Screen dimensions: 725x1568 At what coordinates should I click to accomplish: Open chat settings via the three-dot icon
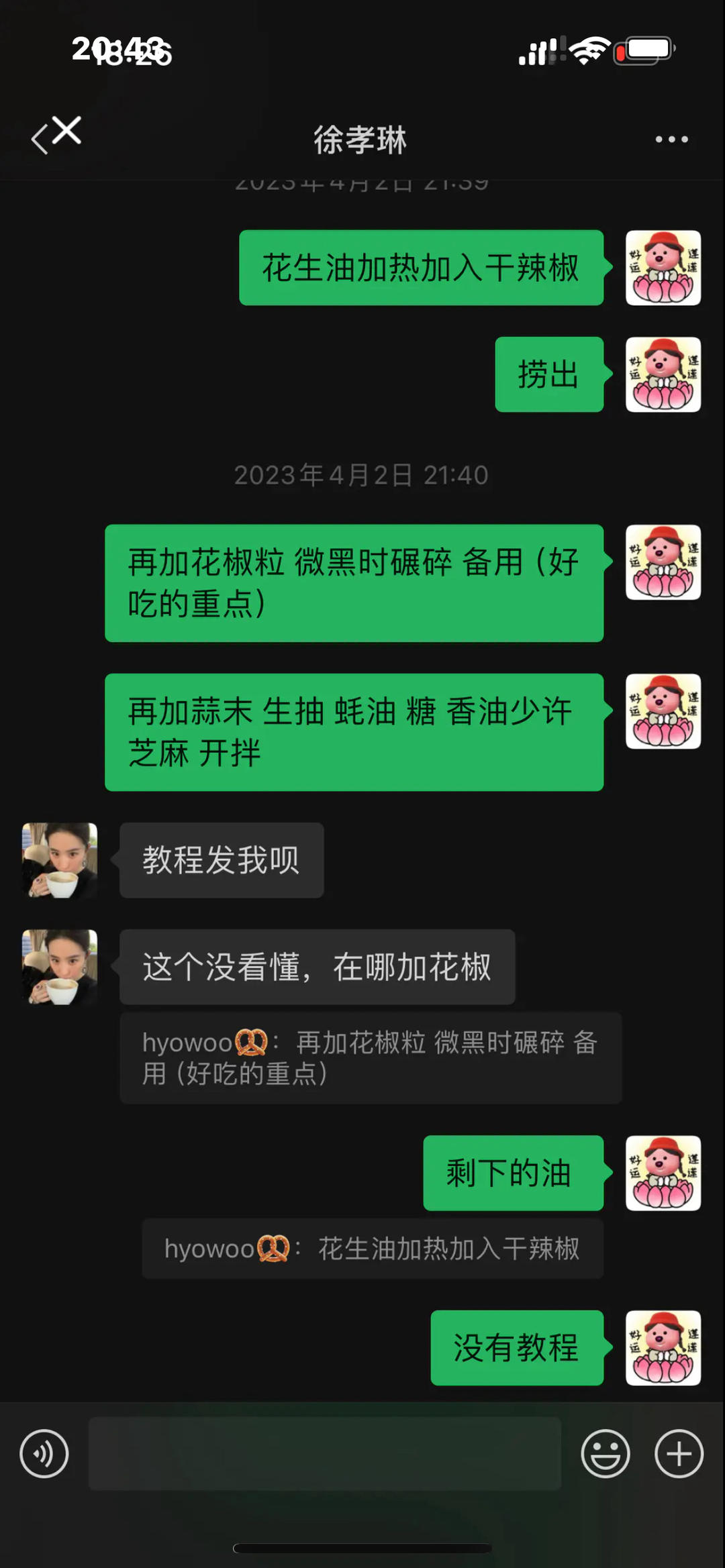(x=671, y=138)
